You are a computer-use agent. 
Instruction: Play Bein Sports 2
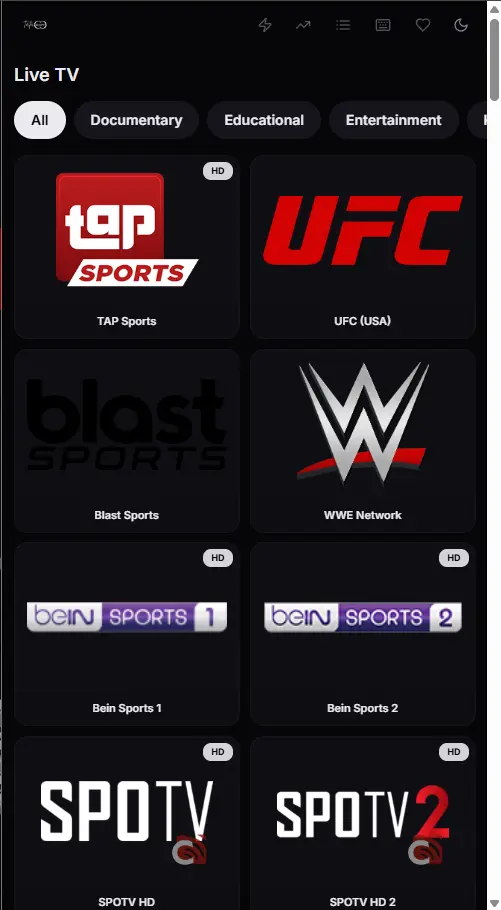pyautogui.click(x=363, y=634)
